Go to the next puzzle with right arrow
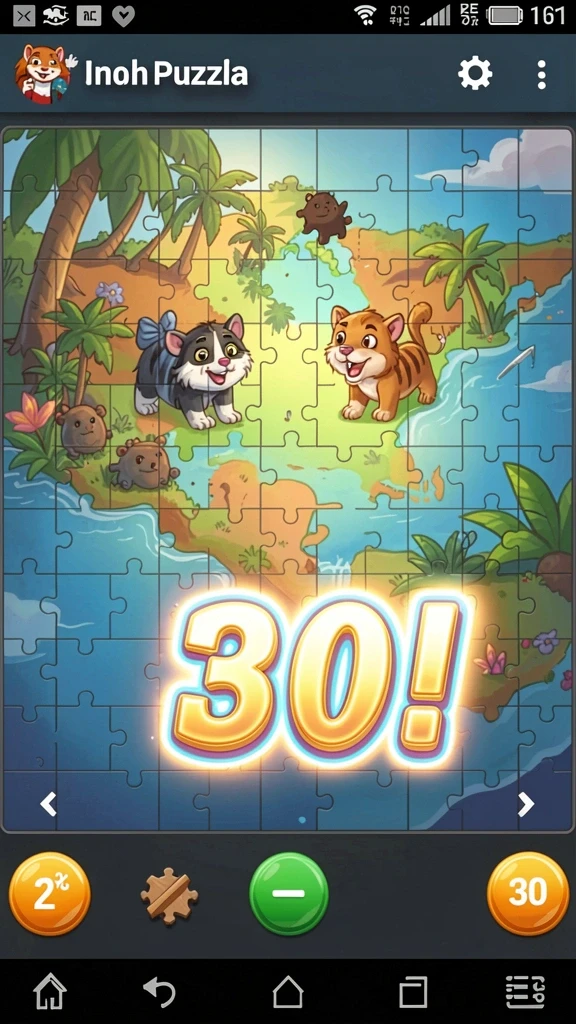 tap(526, 805)
